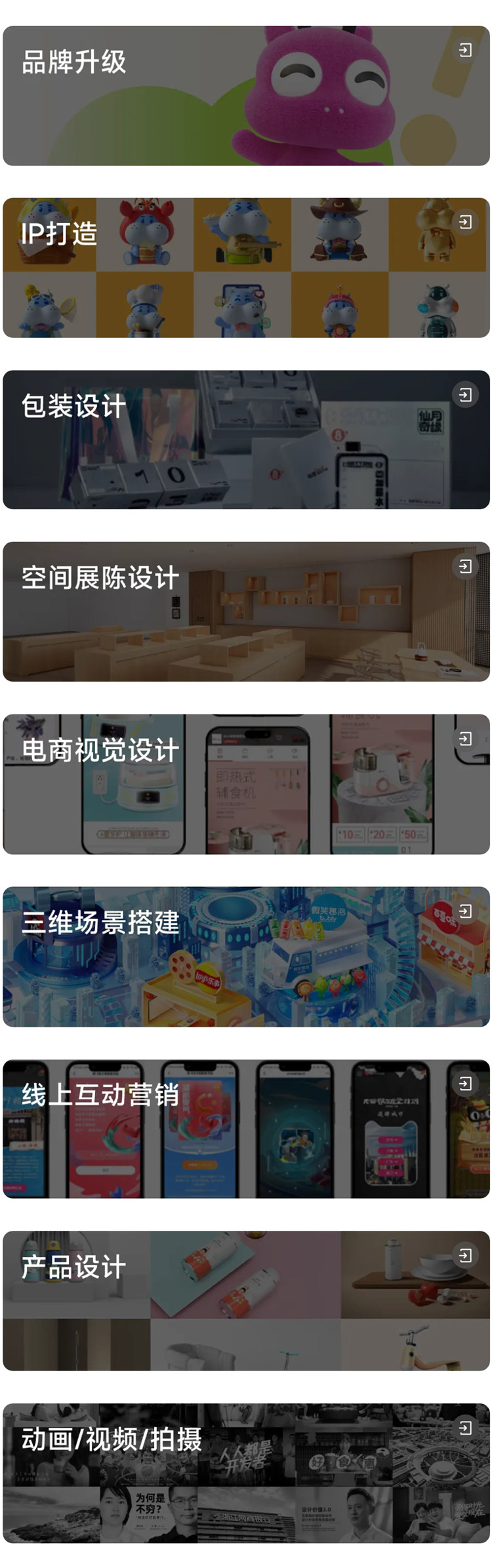Tap the enter icon on 产品设计

coord(465,1256)
